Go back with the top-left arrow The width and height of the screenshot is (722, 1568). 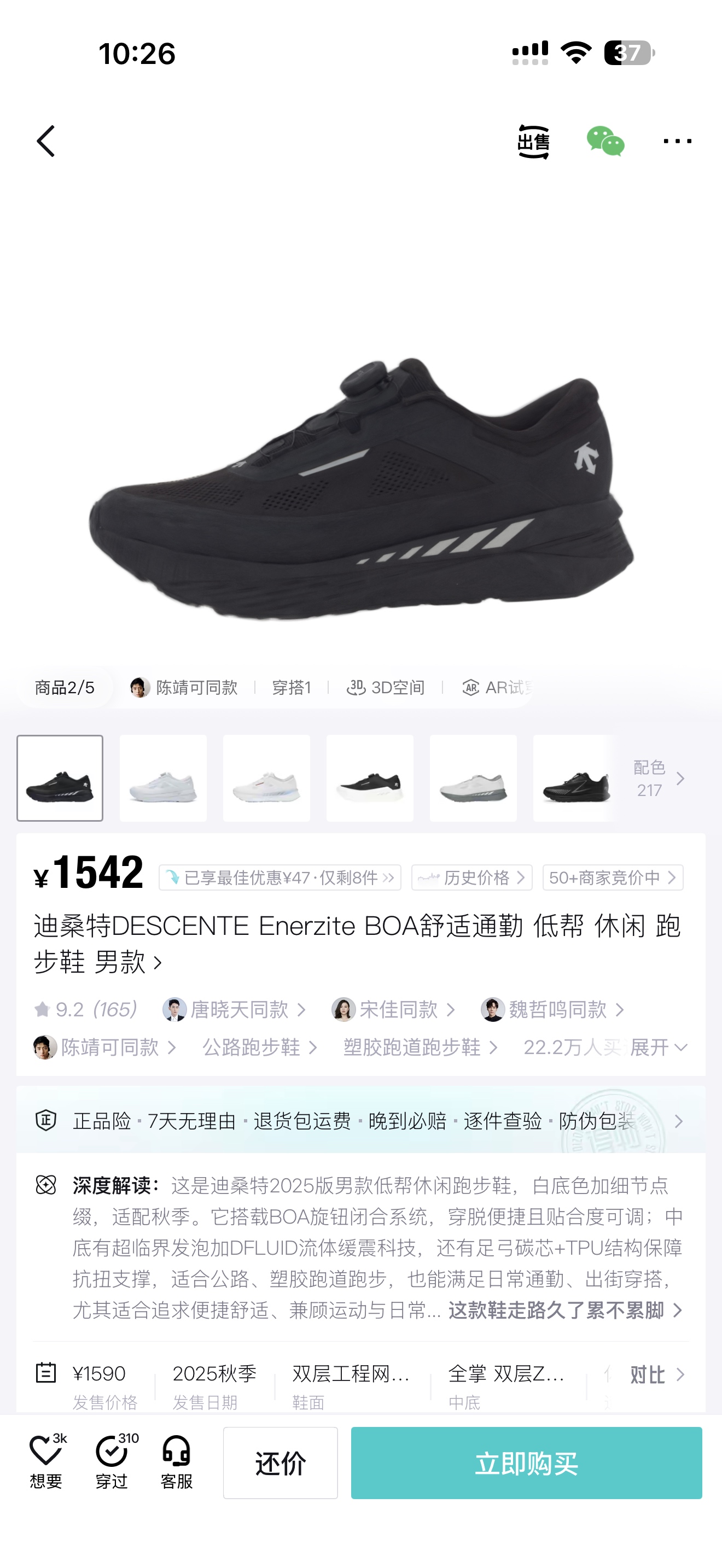pos(46,141)
